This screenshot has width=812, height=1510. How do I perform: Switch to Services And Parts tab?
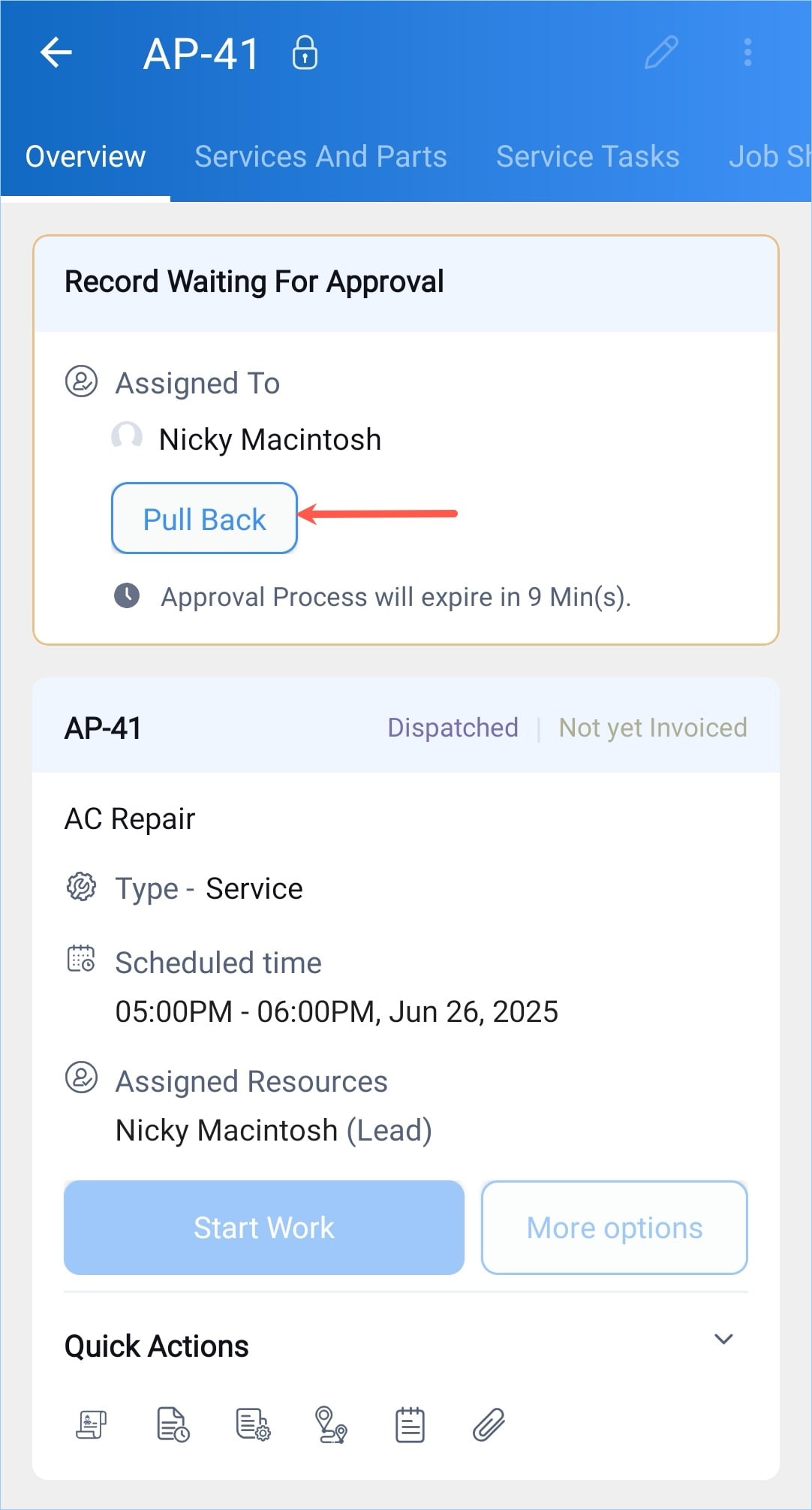tap(320, 157)
